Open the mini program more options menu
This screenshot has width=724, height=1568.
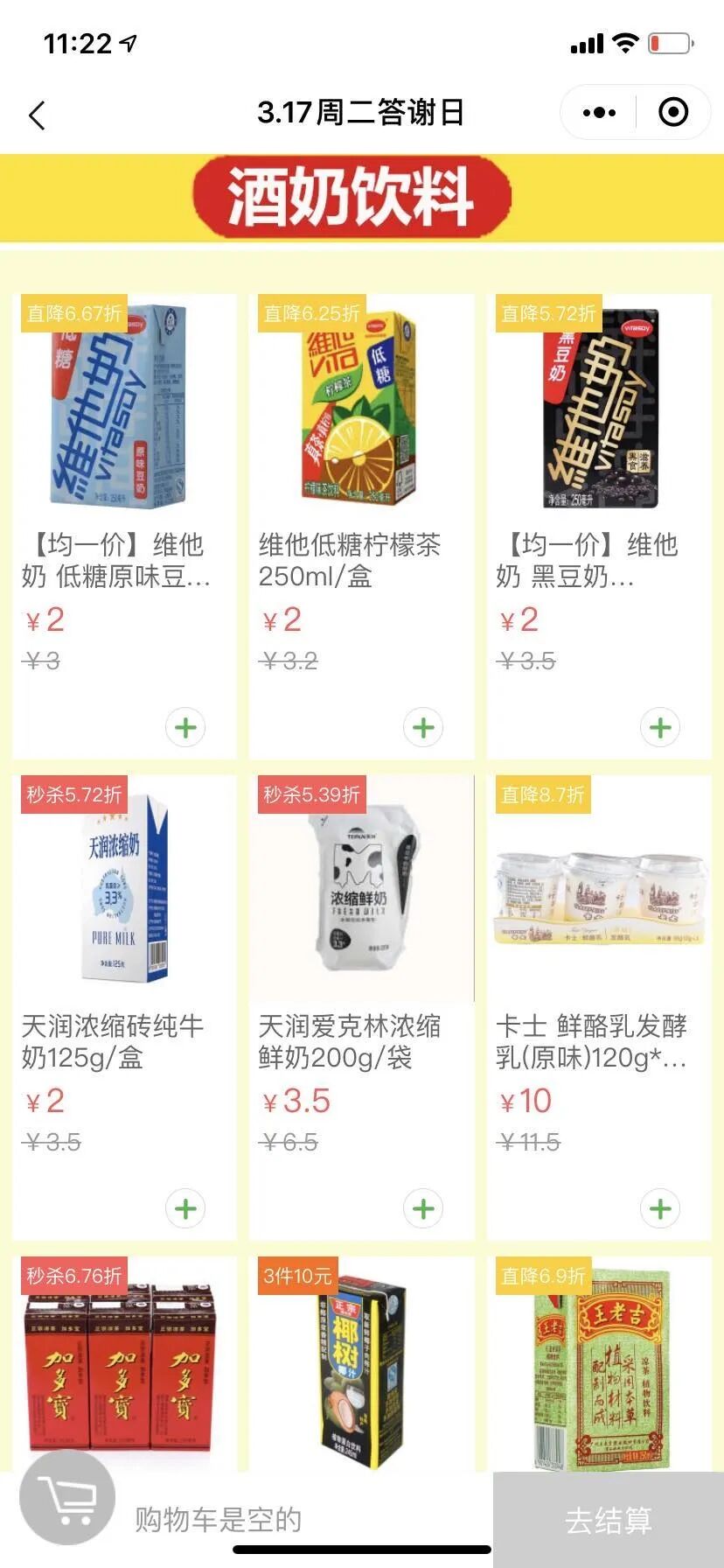pos(599,113)
